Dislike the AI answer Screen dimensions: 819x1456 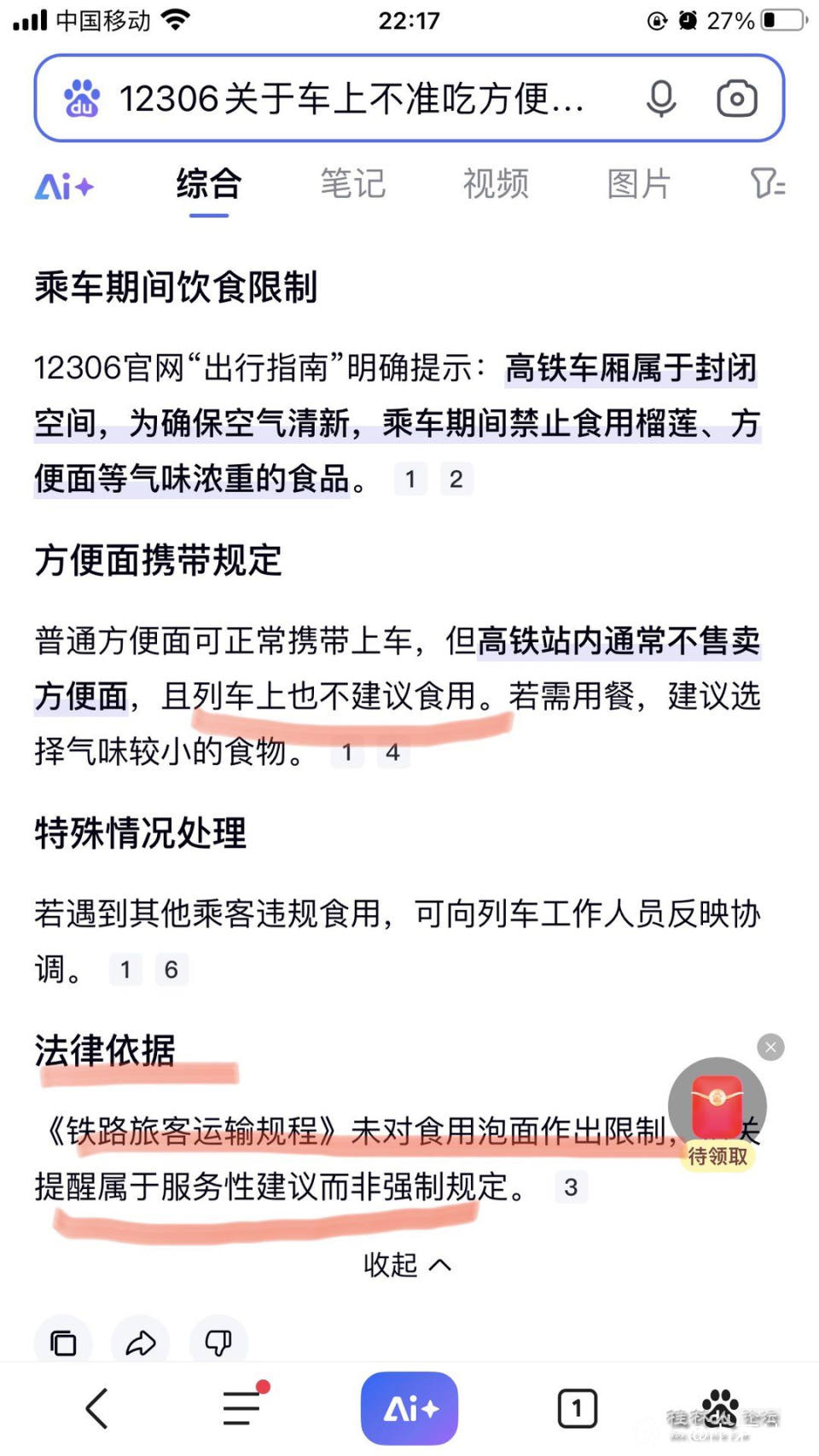point(218,1343)
